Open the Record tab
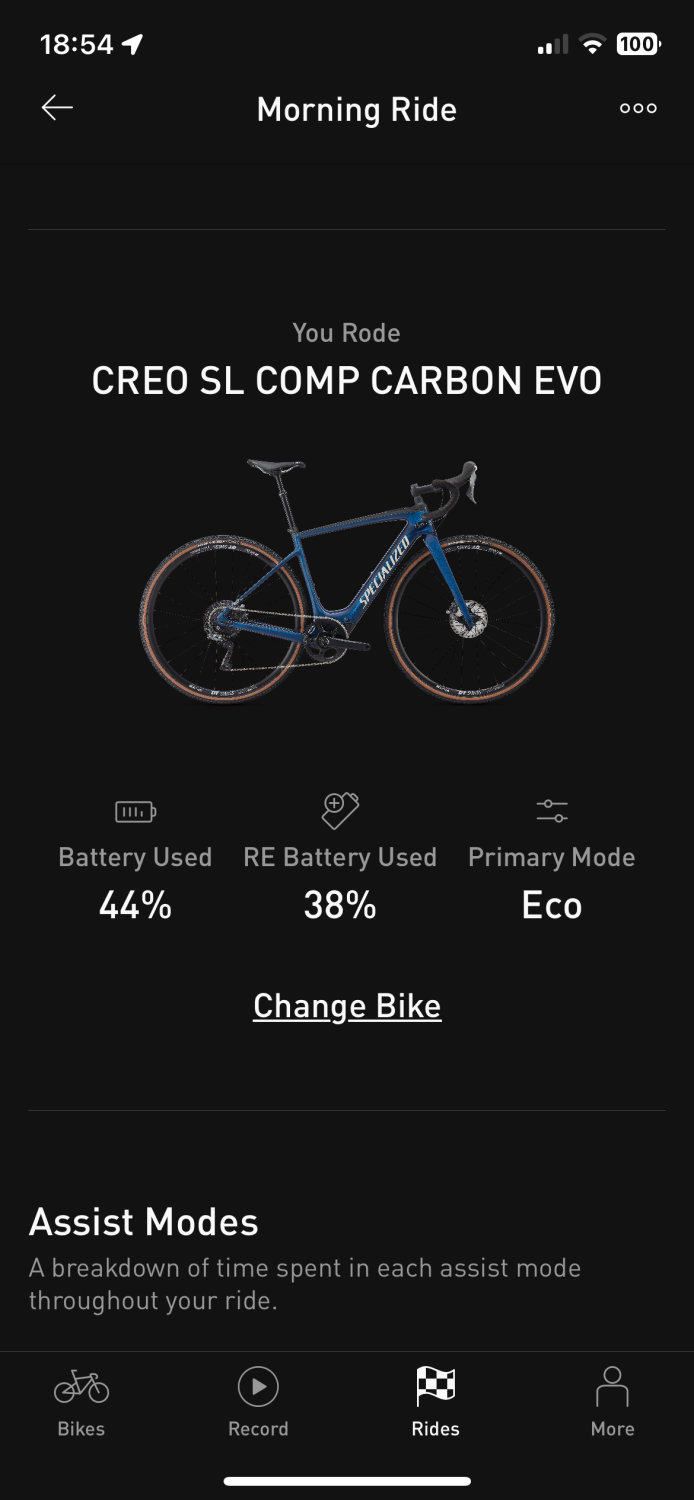694x1500 pixels. point(258,1401)
